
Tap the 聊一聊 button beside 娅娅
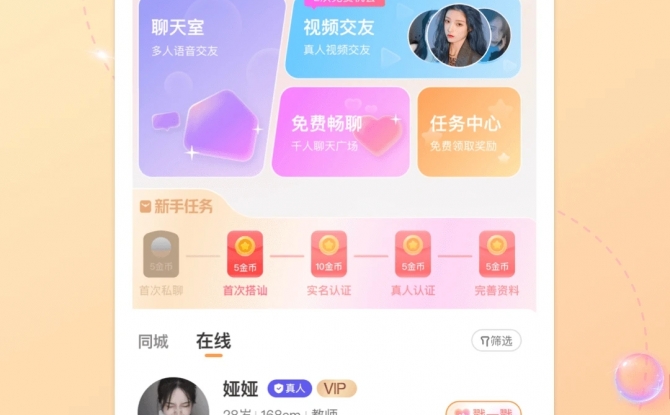point(483,408)
